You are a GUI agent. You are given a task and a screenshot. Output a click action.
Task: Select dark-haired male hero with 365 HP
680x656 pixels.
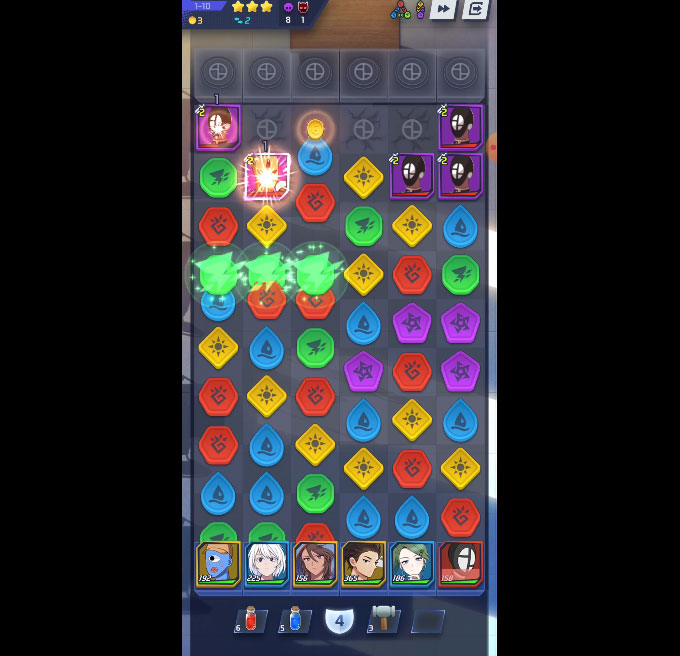point(363,563)
